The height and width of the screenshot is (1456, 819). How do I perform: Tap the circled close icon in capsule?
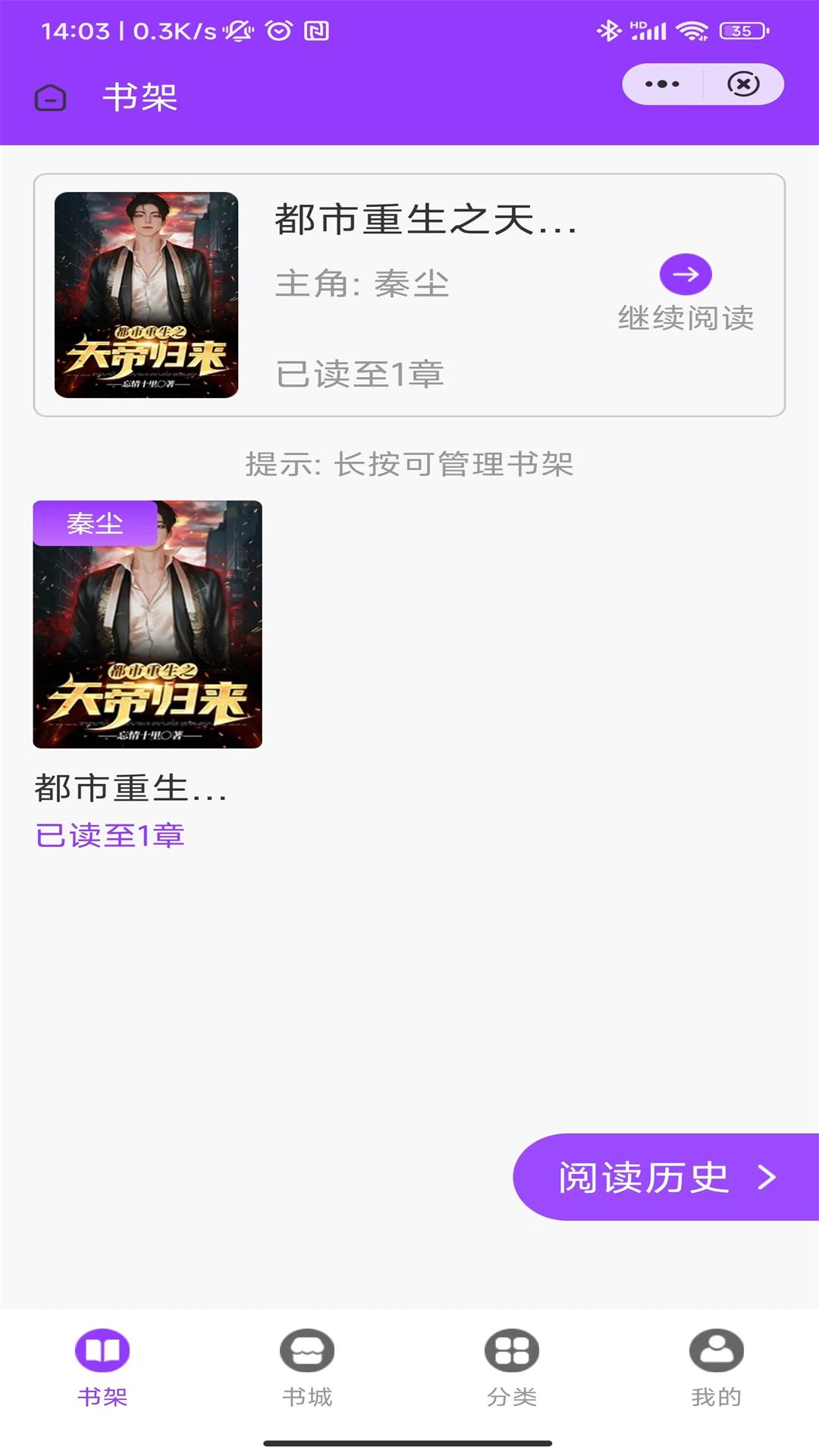[x=741, y=83]
